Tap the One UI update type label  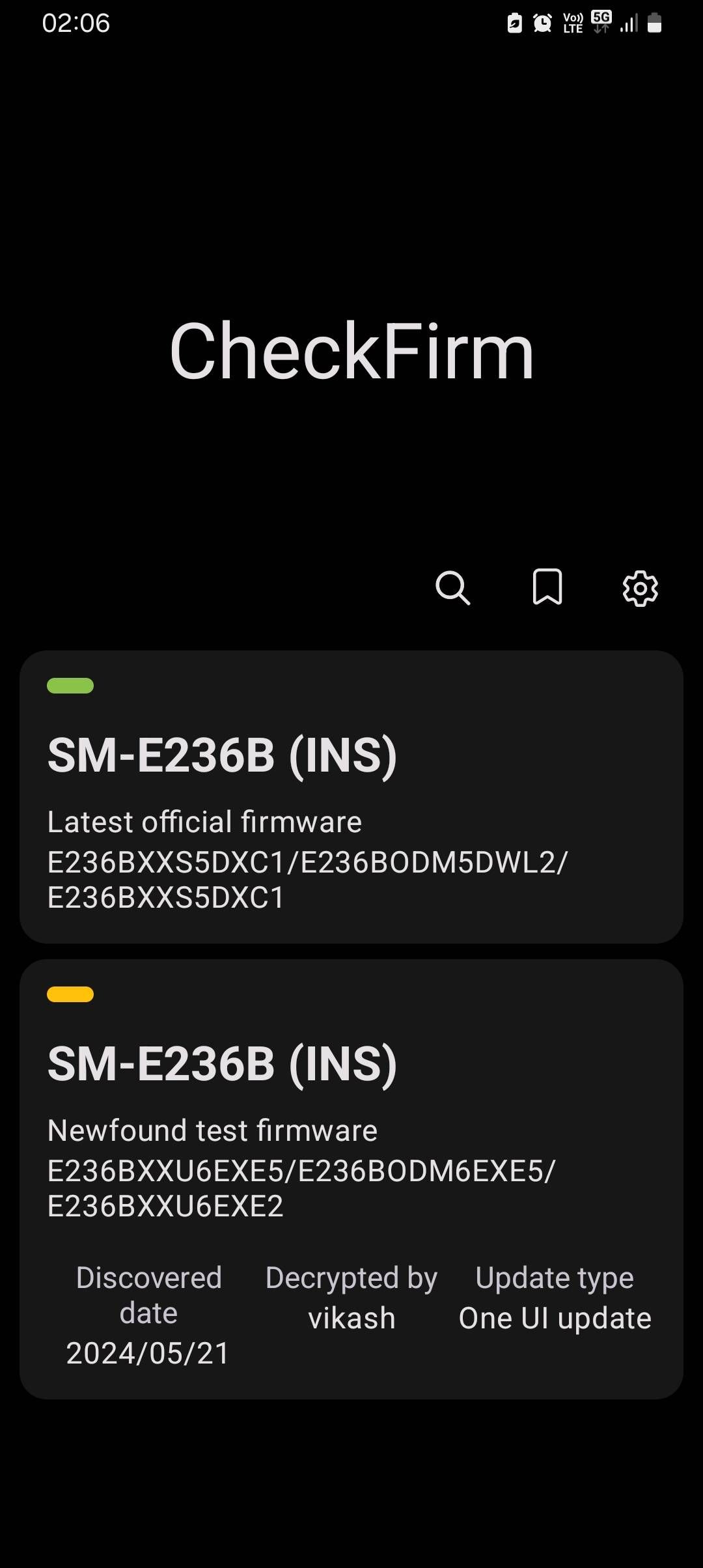point(554,1297)
